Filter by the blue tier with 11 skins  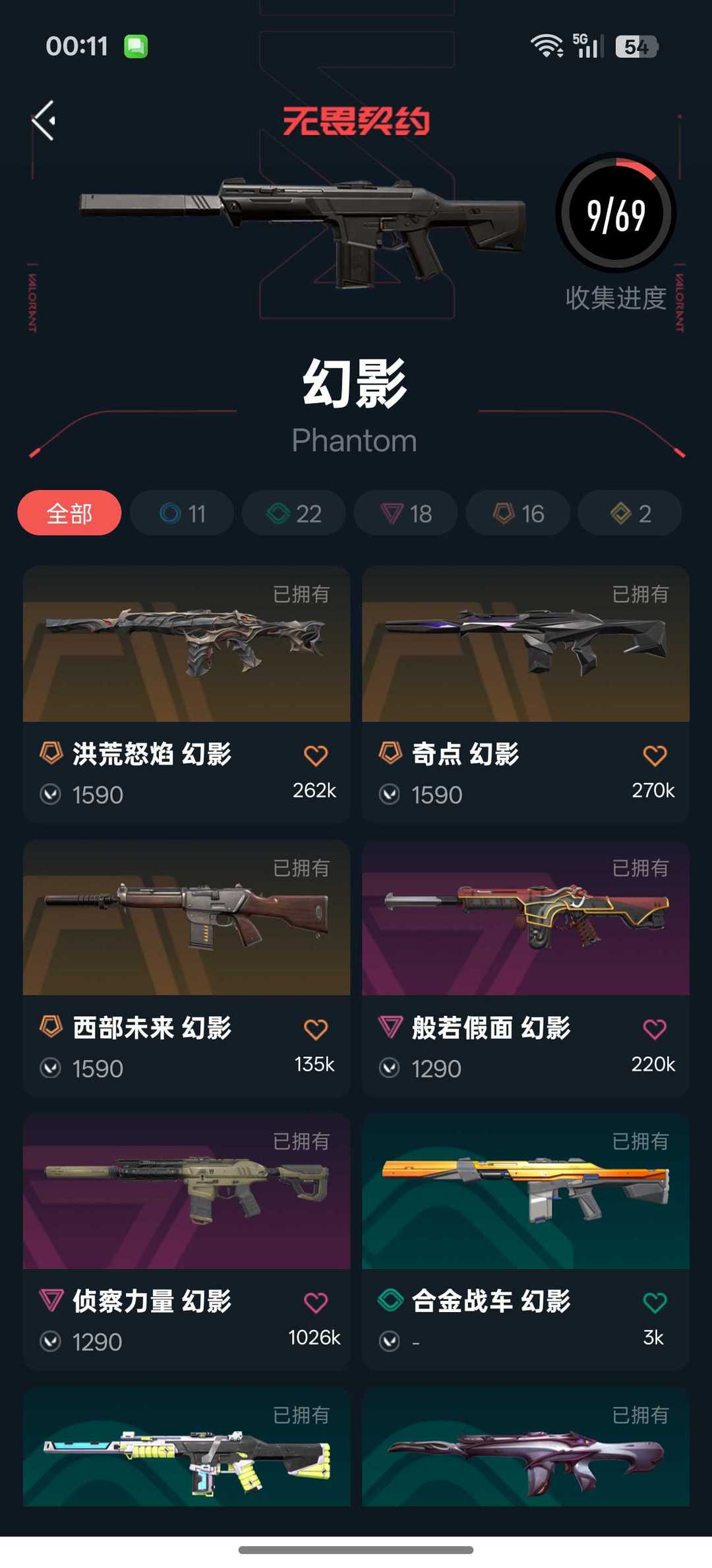pyautogui.click(x=182, y=513)
